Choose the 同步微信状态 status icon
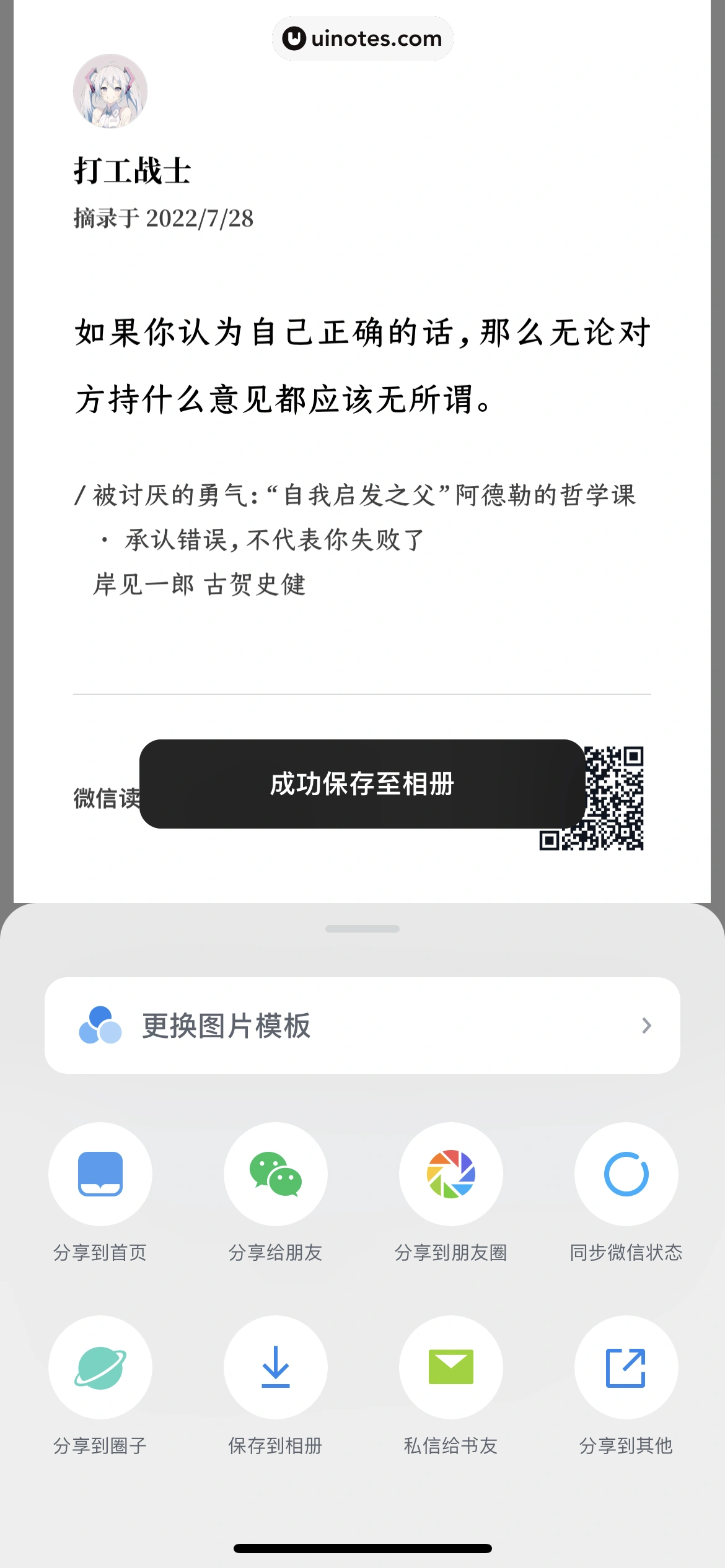This screenshot has width=725, height=1568. 626,1174
